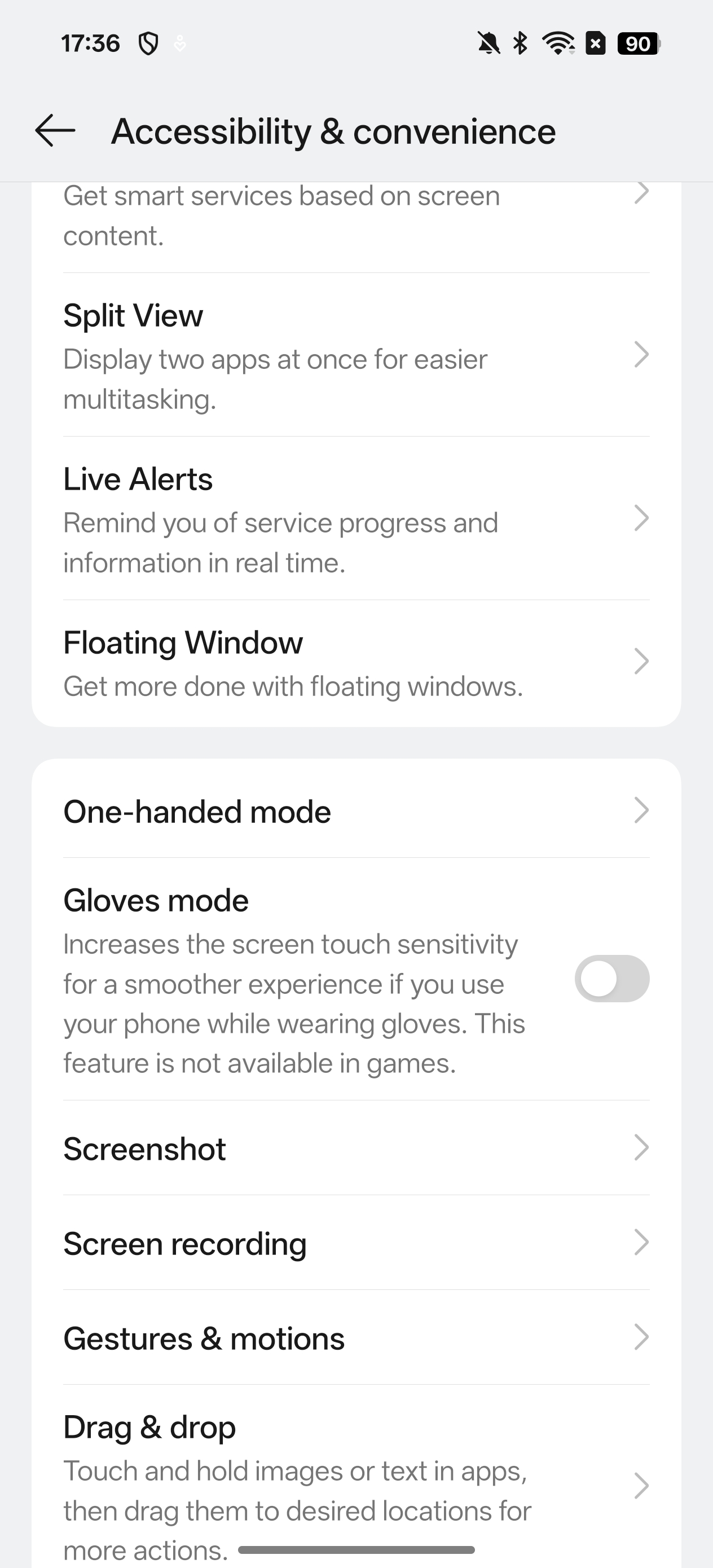
Task: Go back using the top-left arrow
Action: pyautogui.click(x=55, y=131)
